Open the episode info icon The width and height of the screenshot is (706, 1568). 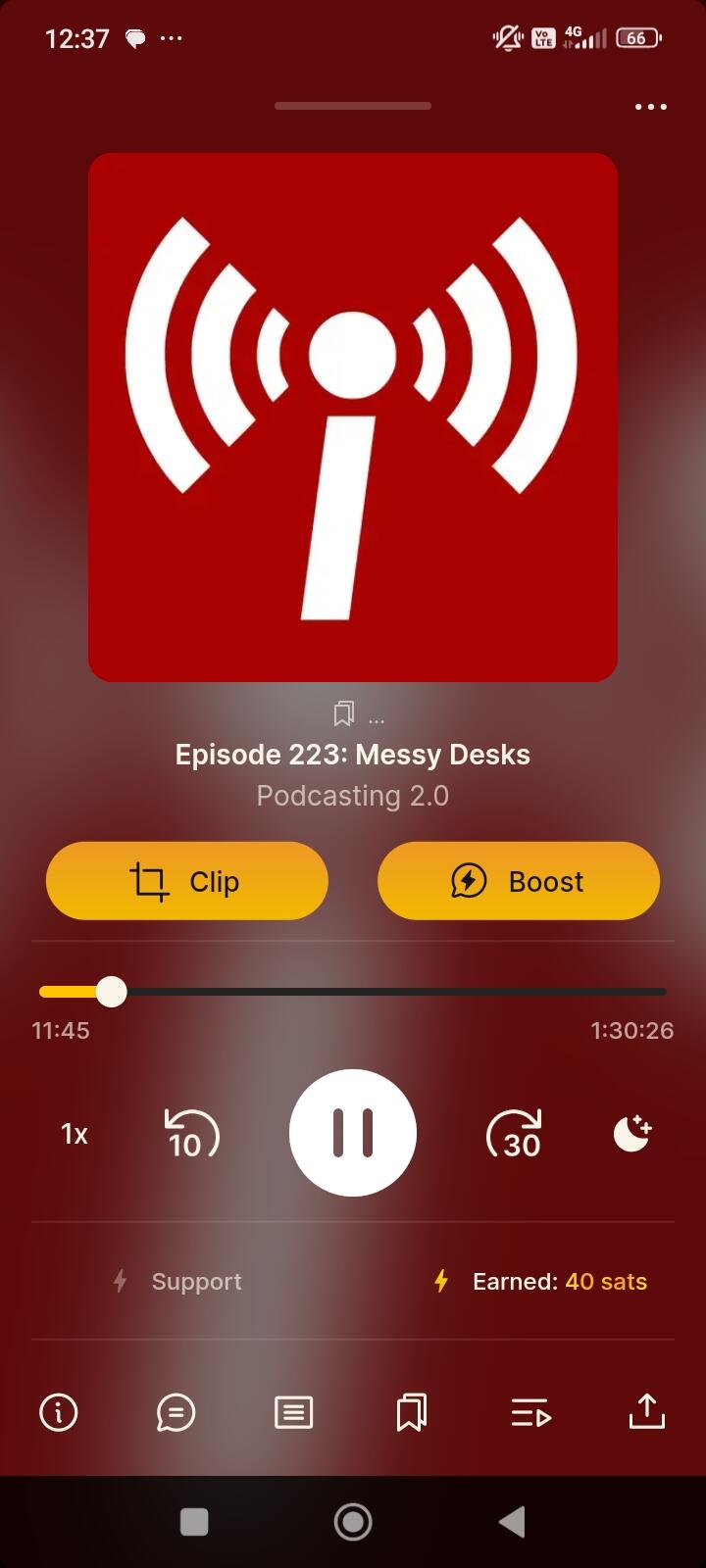[x=59, y=1412]
